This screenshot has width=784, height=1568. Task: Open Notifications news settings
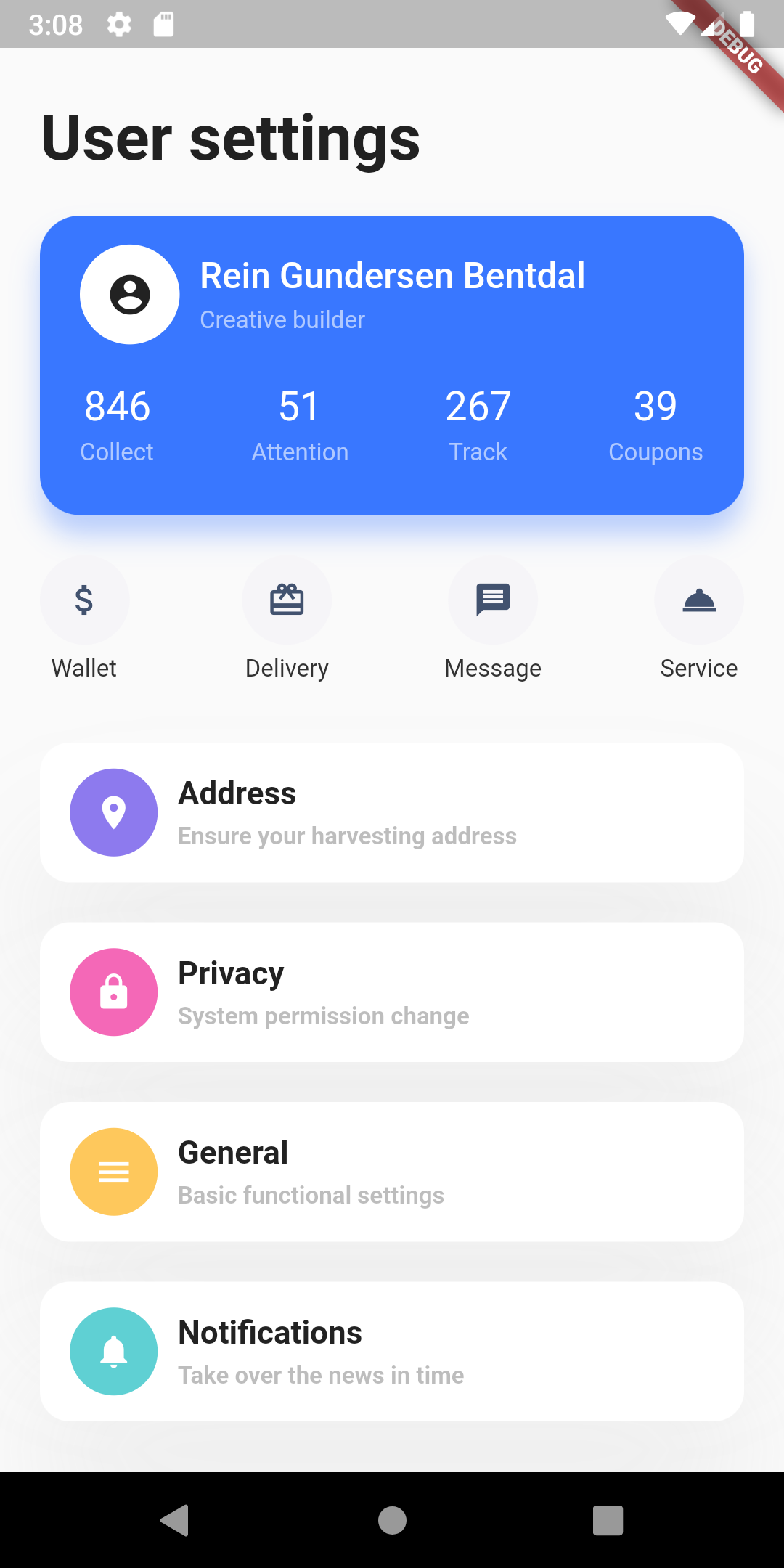392,1351
